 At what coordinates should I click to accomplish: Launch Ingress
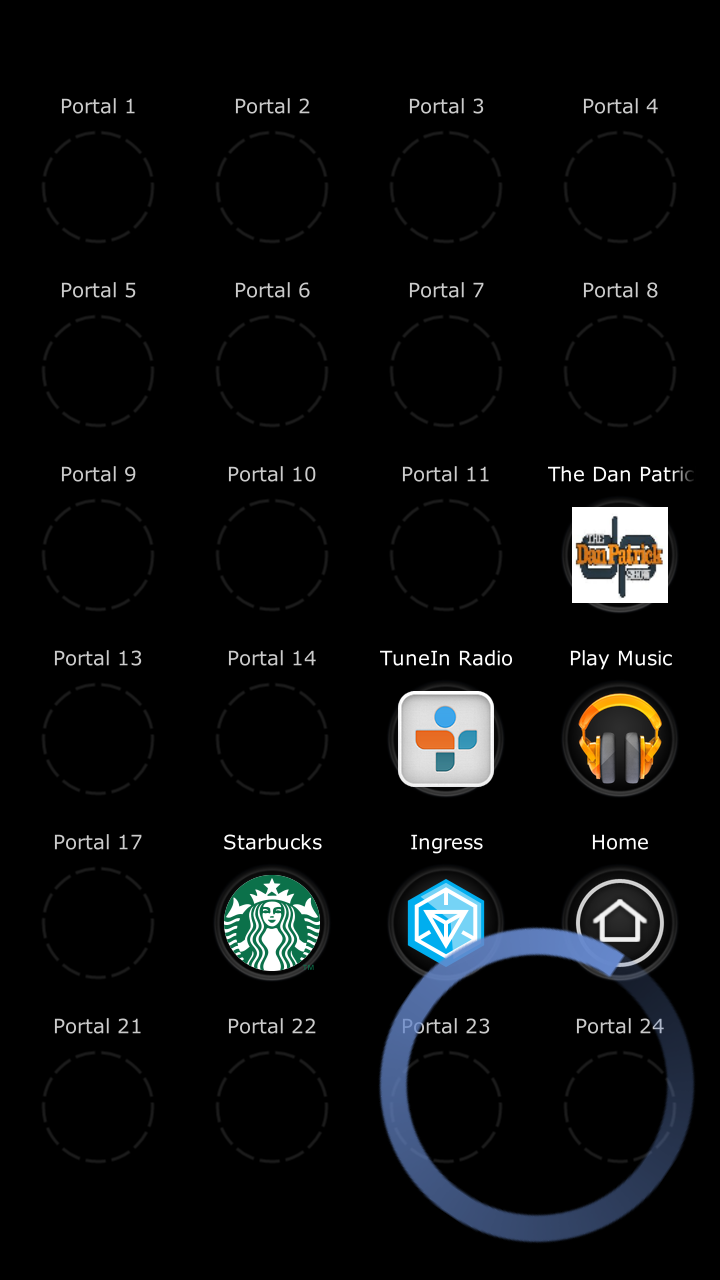(446, 923)
